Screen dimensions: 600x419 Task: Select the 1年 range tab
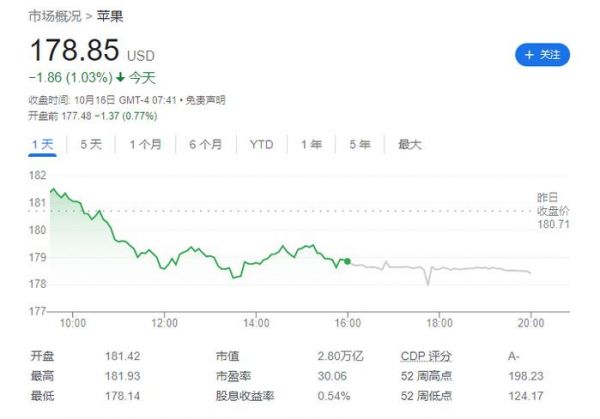[x=311, y=145]
